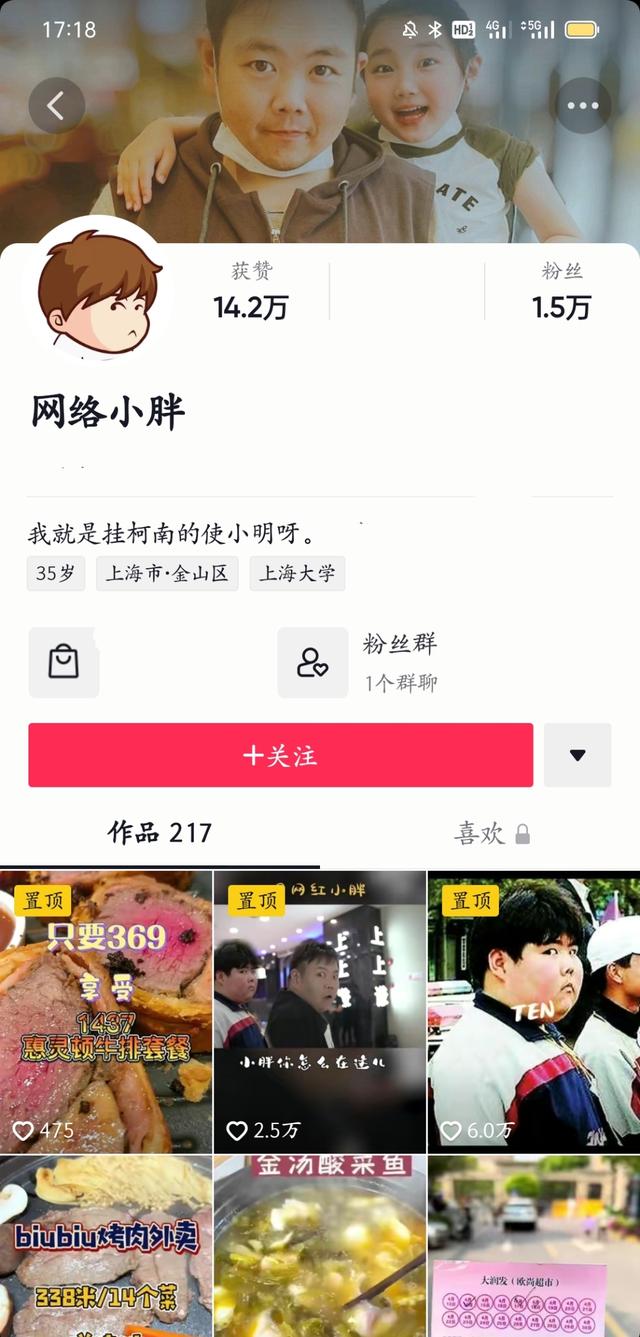This screenshot has height=1337, width=640.
Task: Open the shopping bag shop icon
Action: click(64, 662)
